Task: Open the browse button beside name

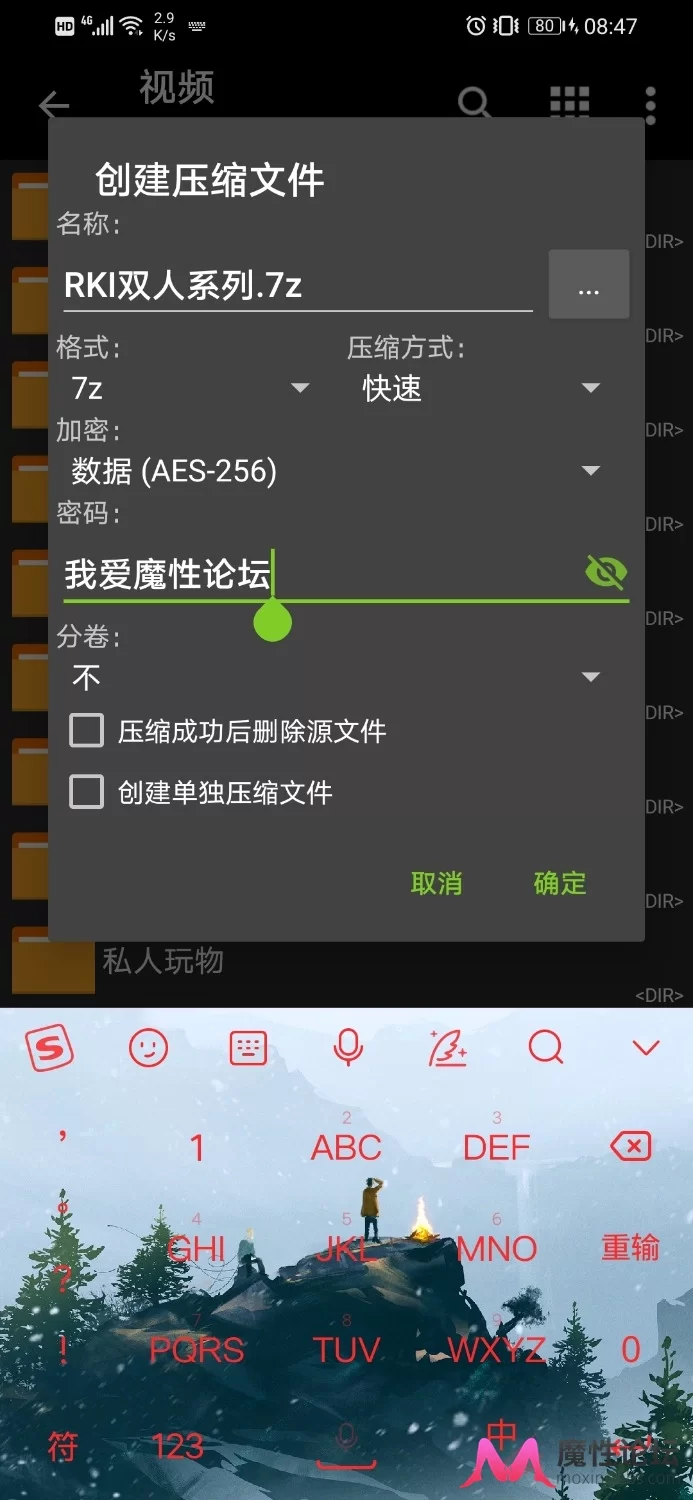Action: [x=589, y=285]
